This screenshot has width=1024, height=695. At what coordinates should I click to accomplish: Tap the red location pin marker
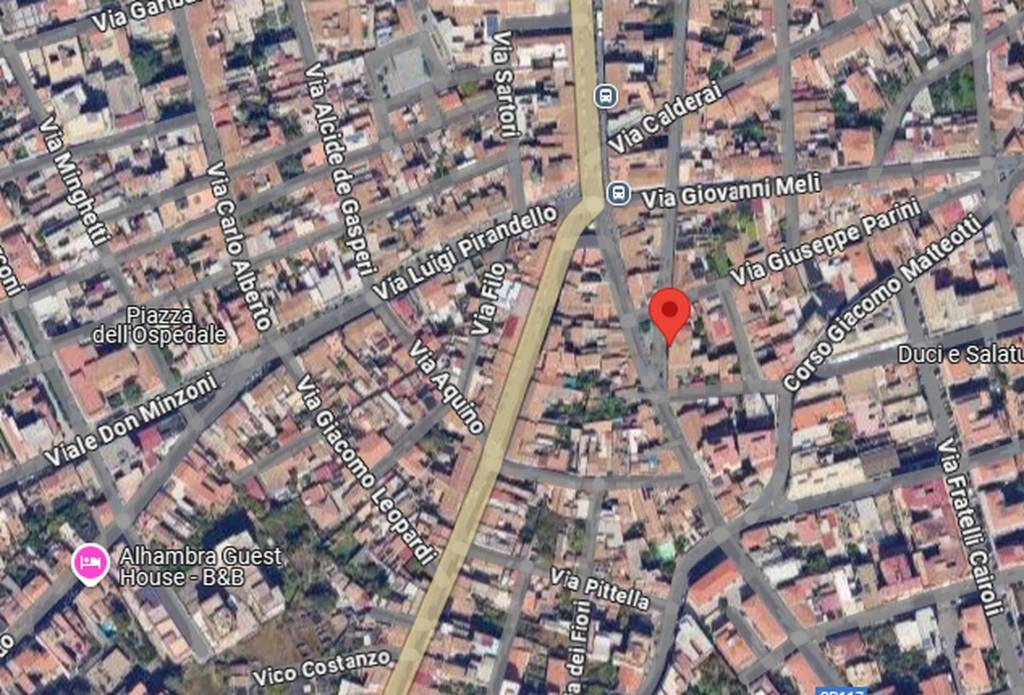[669, 311]
